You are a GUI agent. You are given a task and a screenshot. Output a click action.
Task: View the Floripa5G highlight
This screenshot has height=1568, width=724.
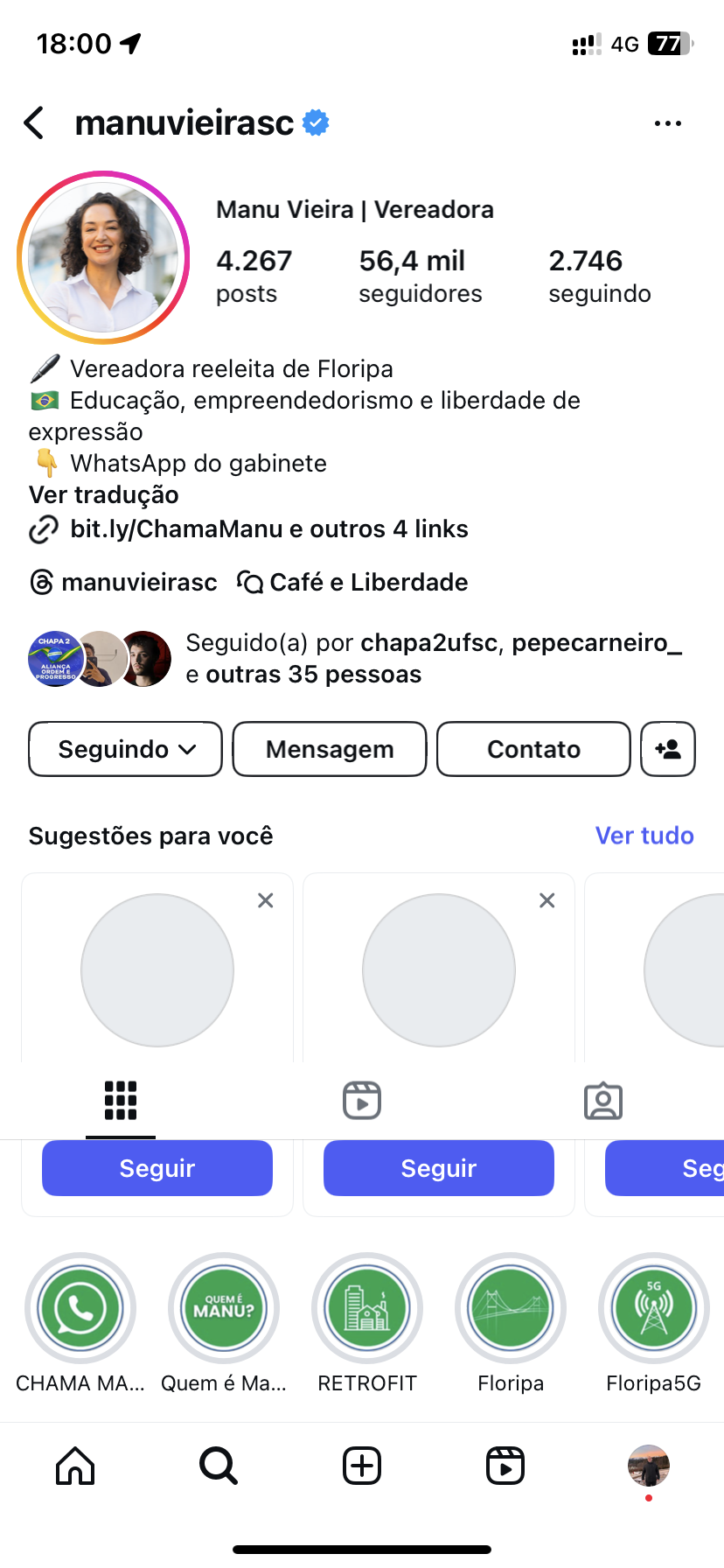click(654, 1309)
